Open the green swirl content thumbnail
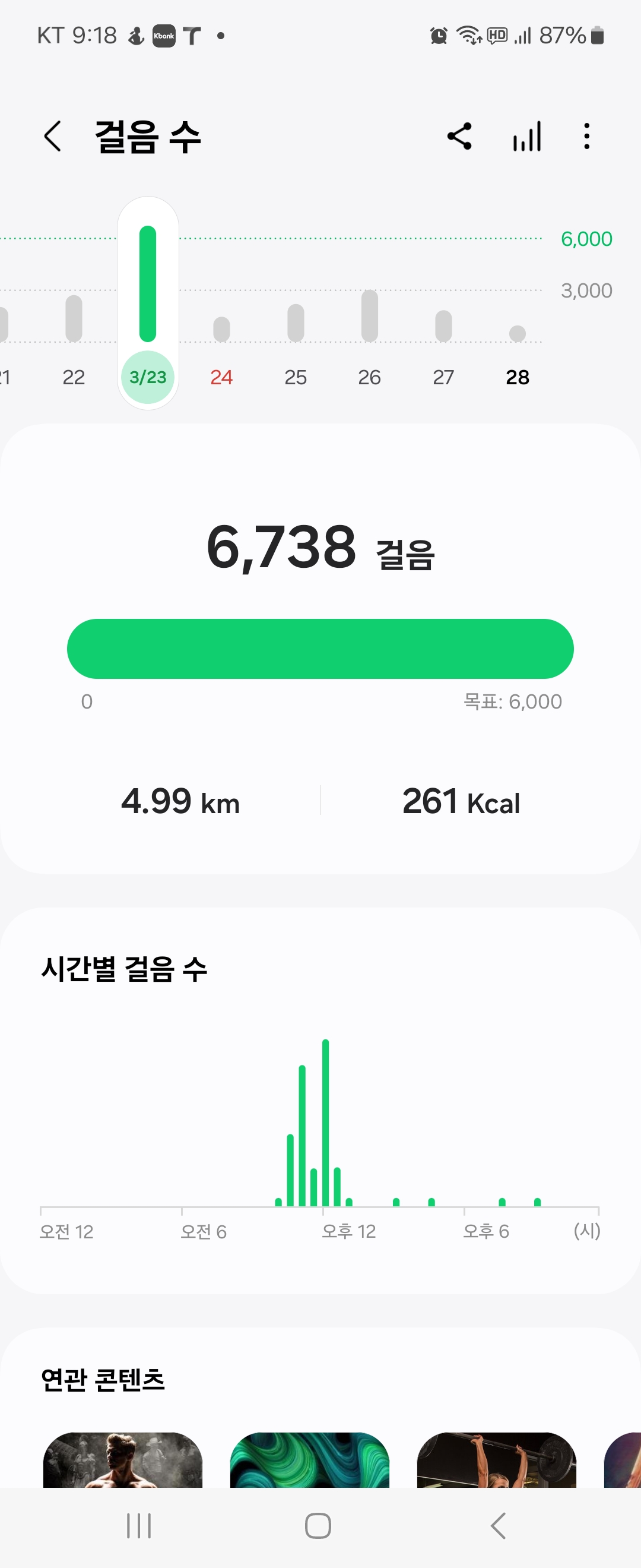This screenshot has height=1568, width=641. point(310,1460)
